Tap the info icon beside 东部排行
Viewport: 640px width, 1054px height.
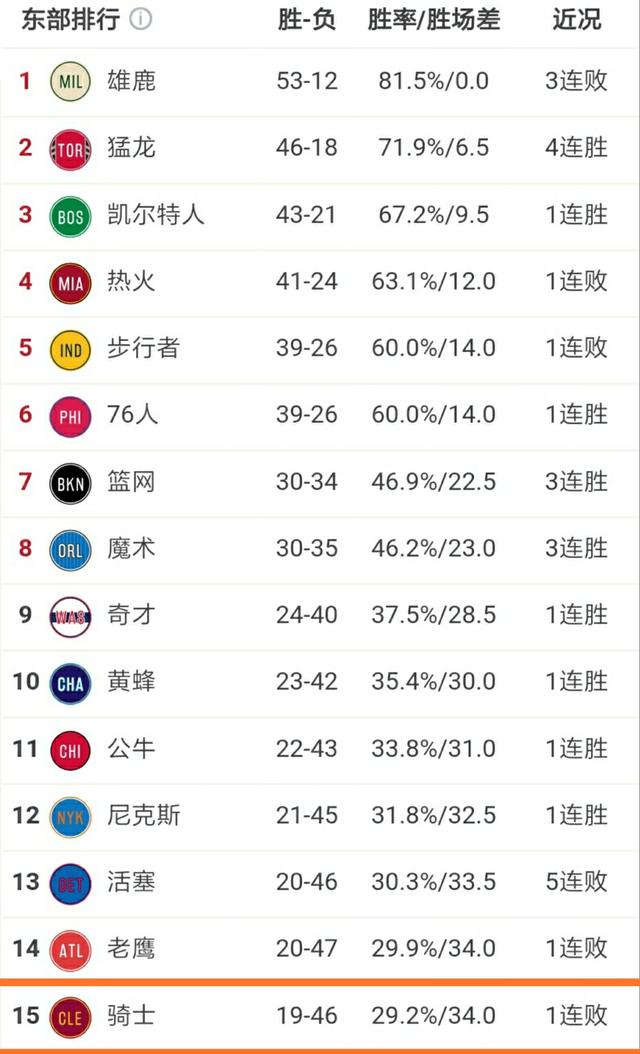141,19
